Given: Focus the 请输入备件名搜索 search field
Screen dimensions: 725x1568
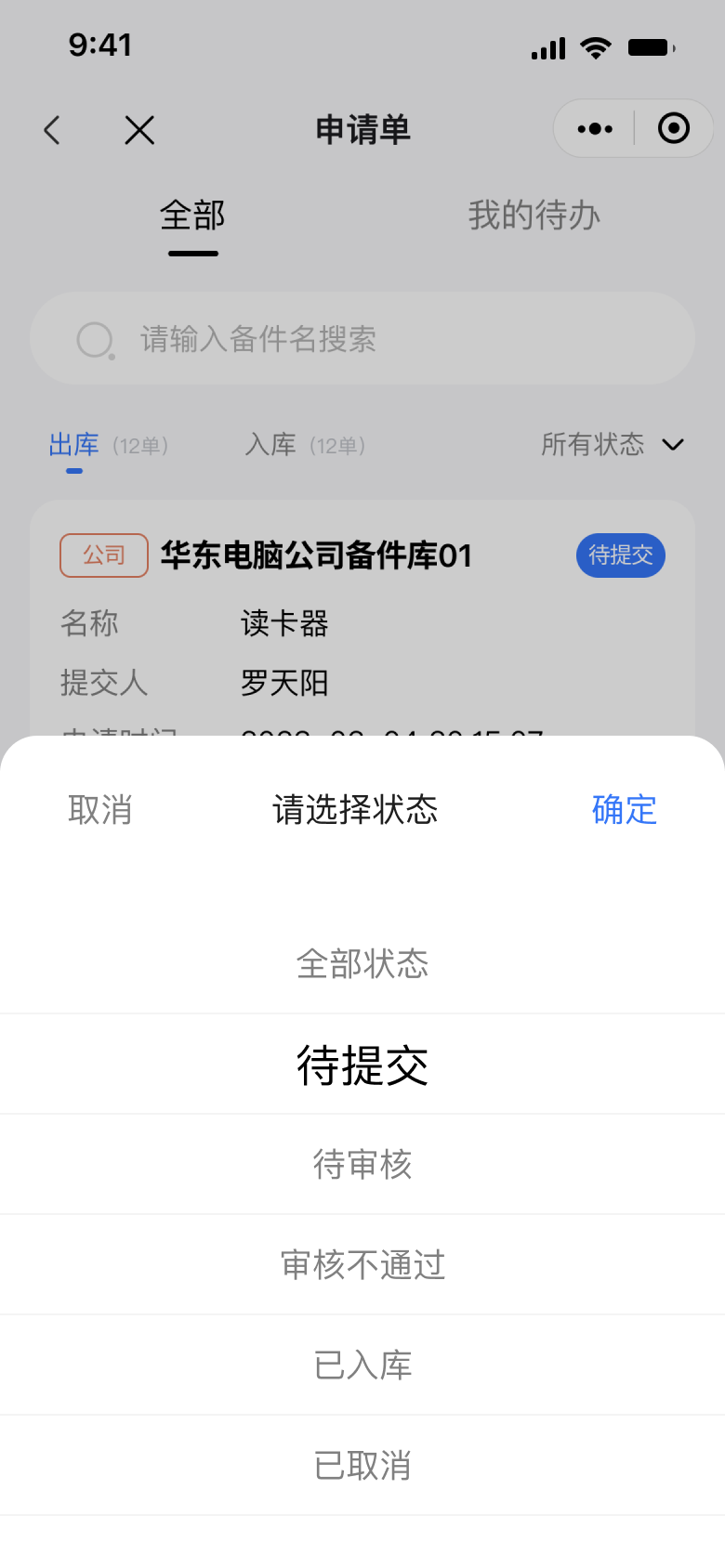Looking at the screenshot, I should (x=362, y=338).
